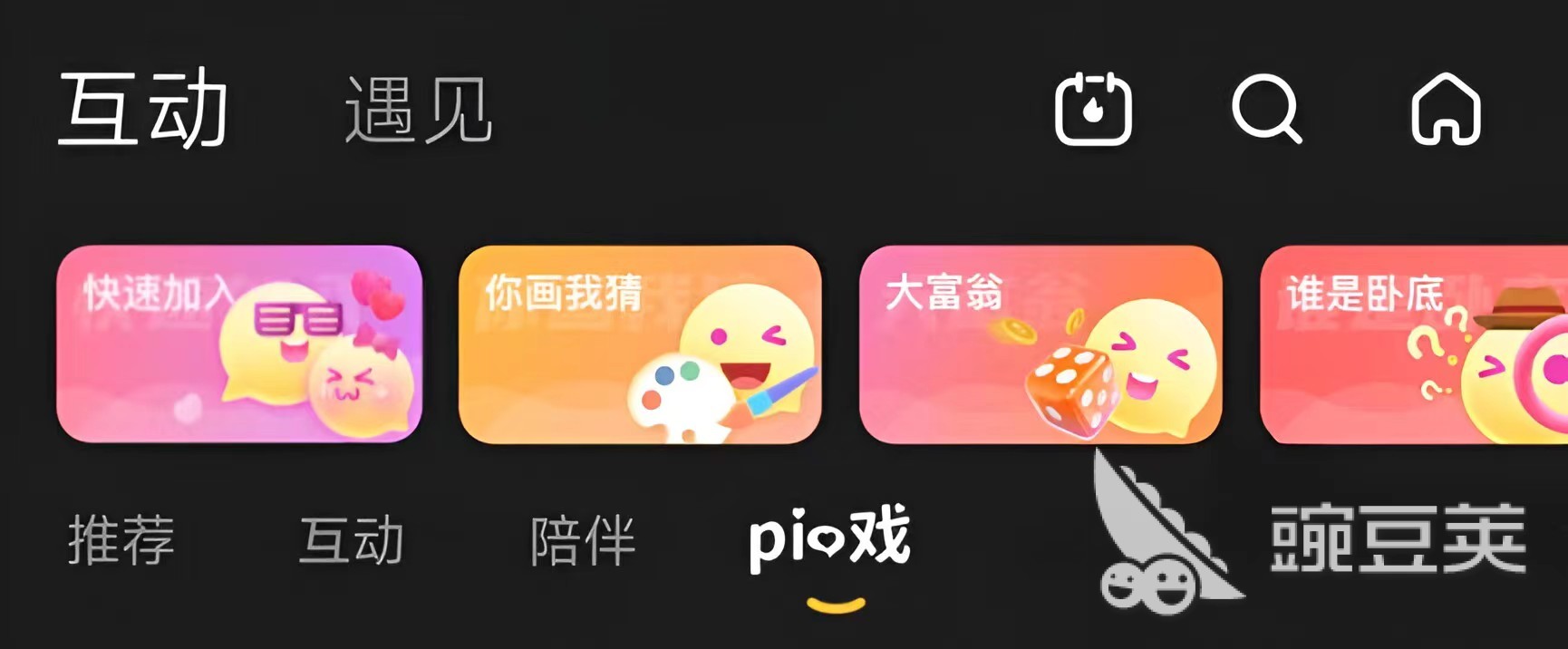The image size is (1568, 649).
Task: Open the 大富翁 game card
Action: click(x=1040, y=344)
